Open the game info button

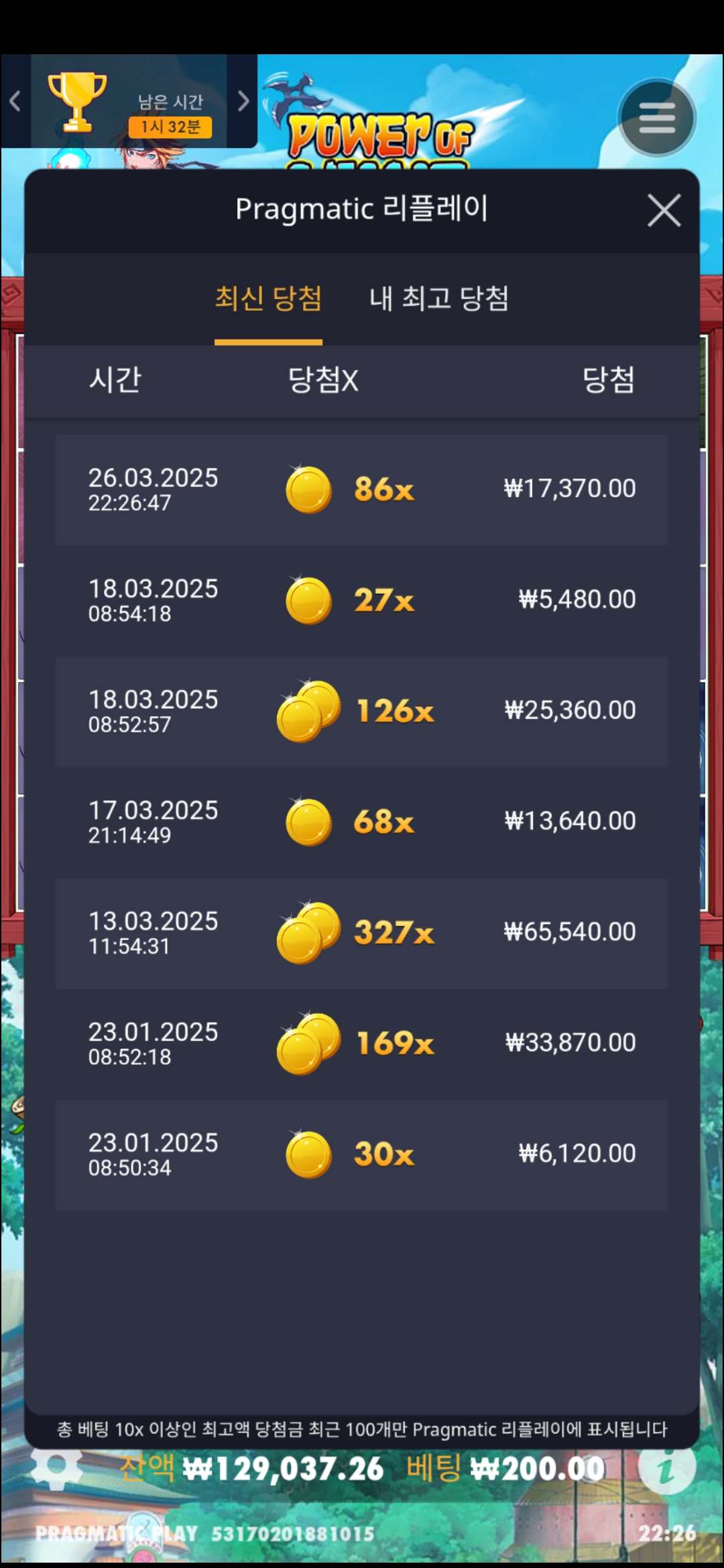666,1467
